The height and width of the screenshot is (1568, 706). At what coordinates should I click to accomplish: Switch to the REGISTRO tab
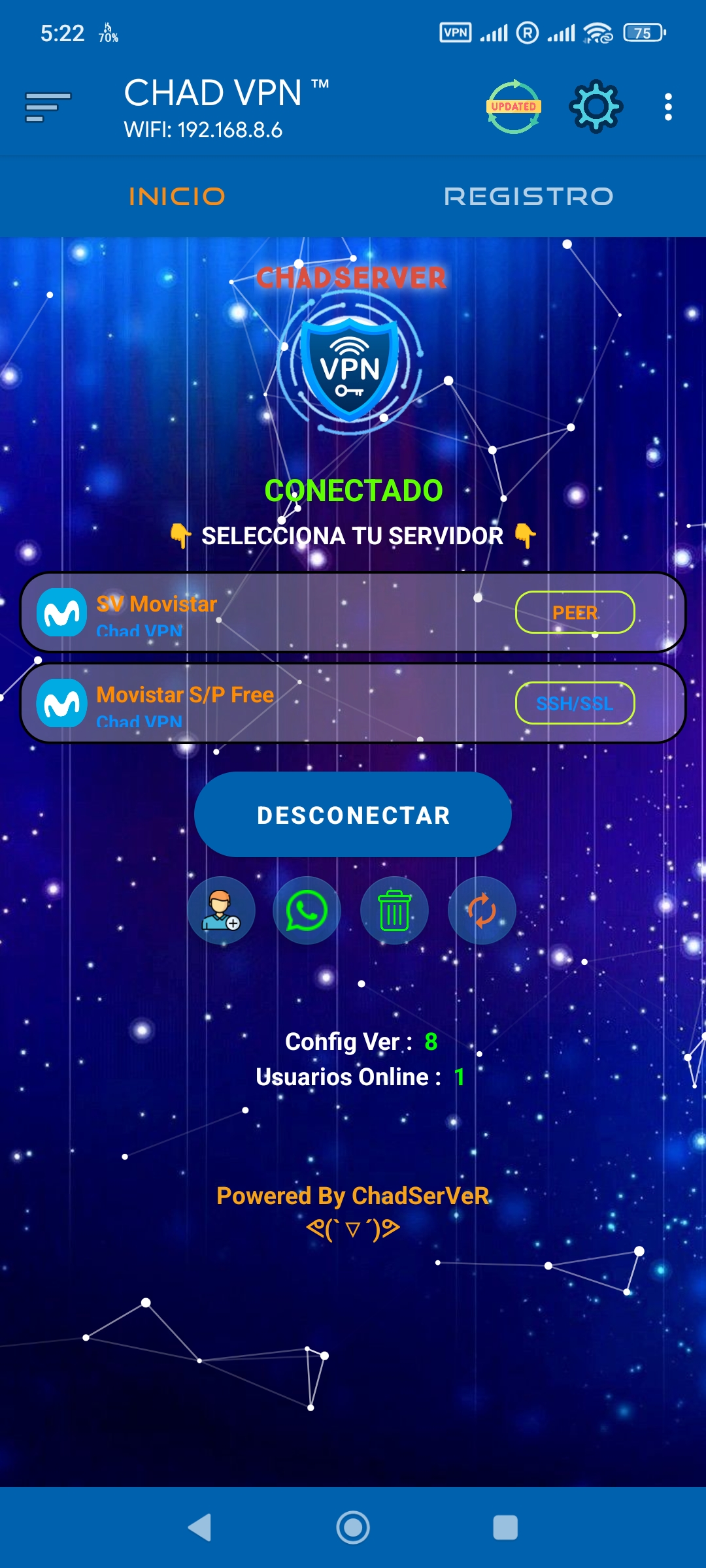[528, 197]
